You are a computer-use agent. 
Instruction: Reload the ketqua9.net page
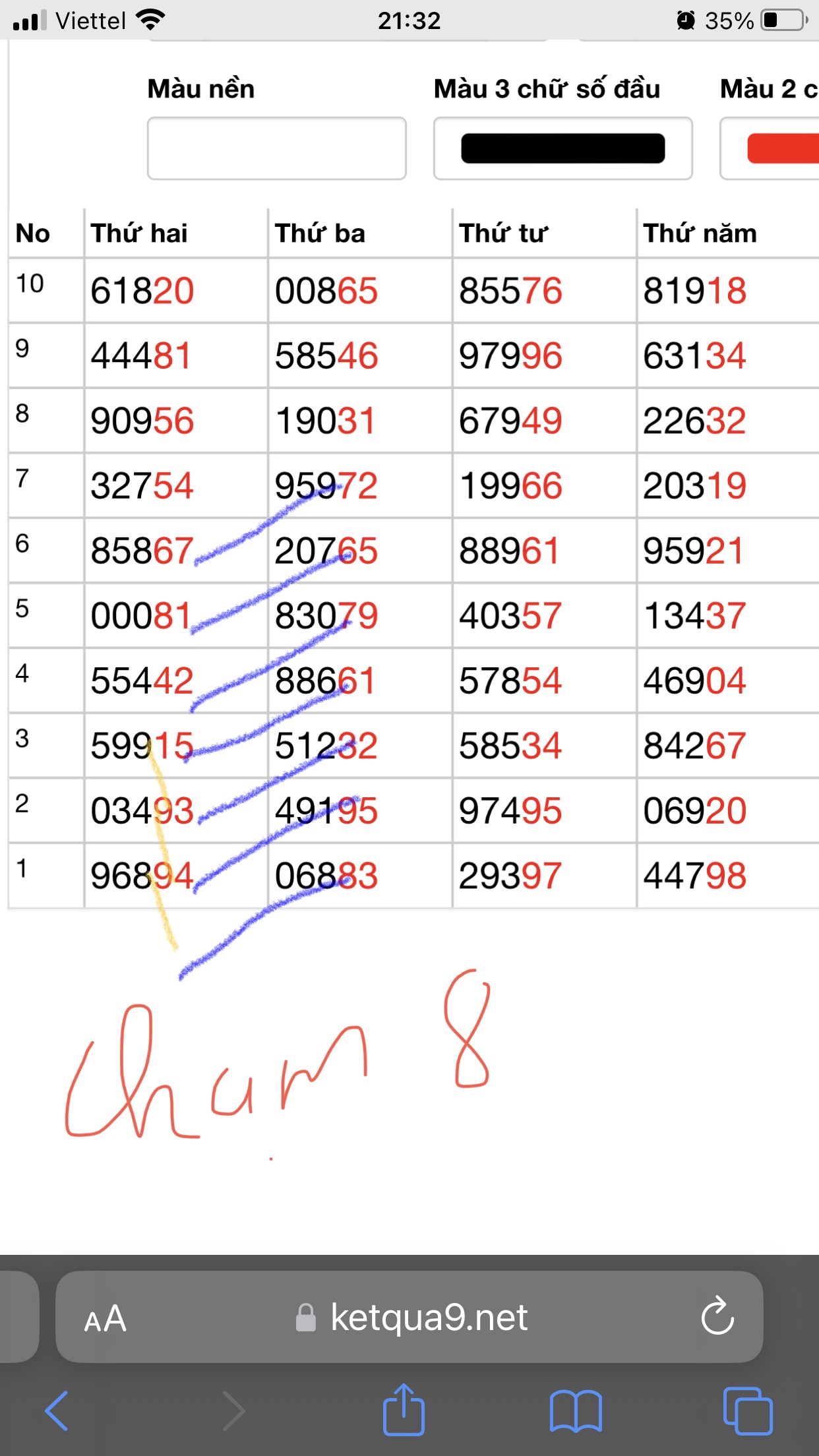(717, 1317)
